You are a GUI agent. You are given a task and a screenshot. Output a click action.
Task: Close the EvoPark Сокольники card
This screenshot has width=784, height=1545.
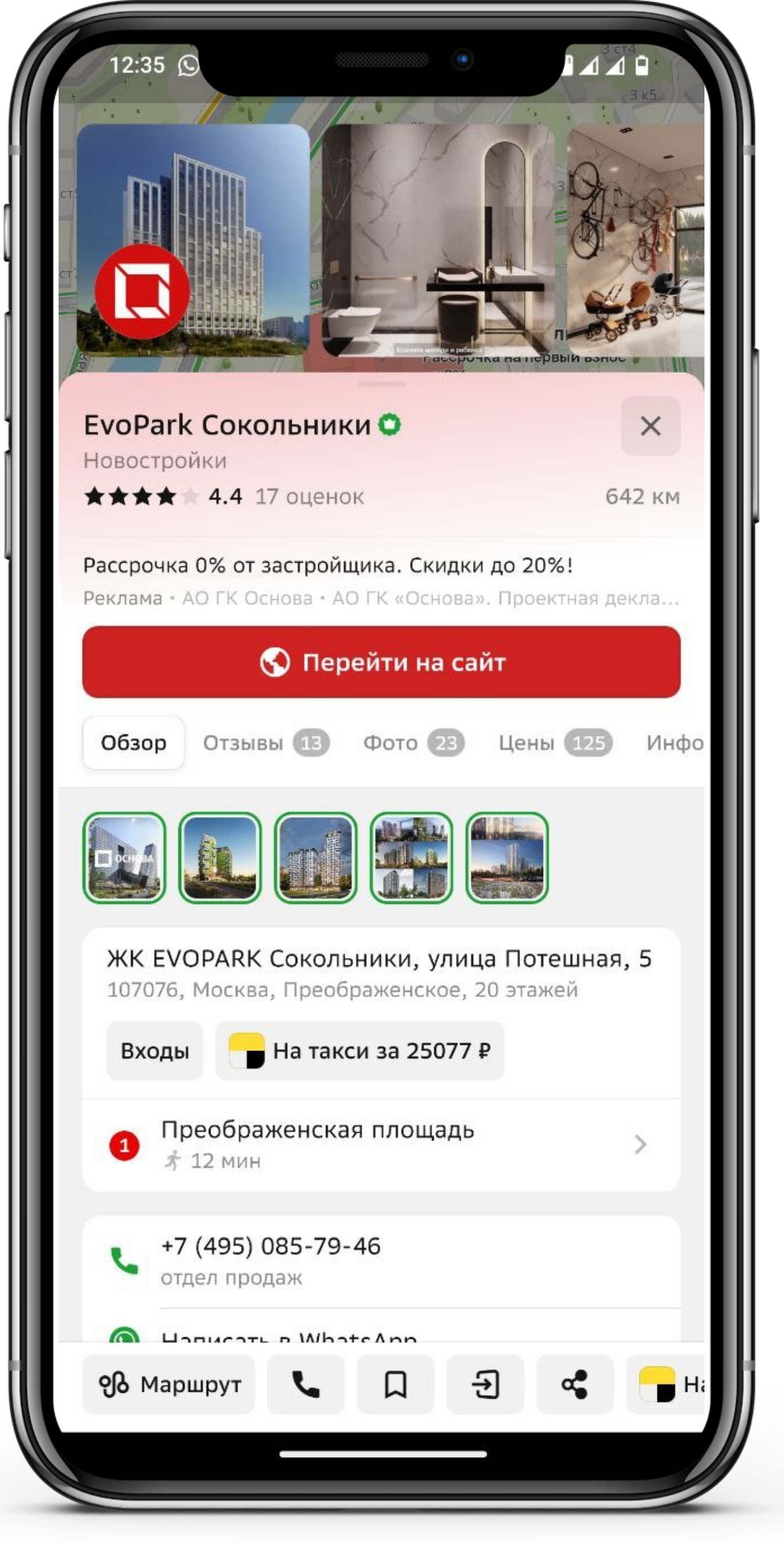click(x=650, y=426)
